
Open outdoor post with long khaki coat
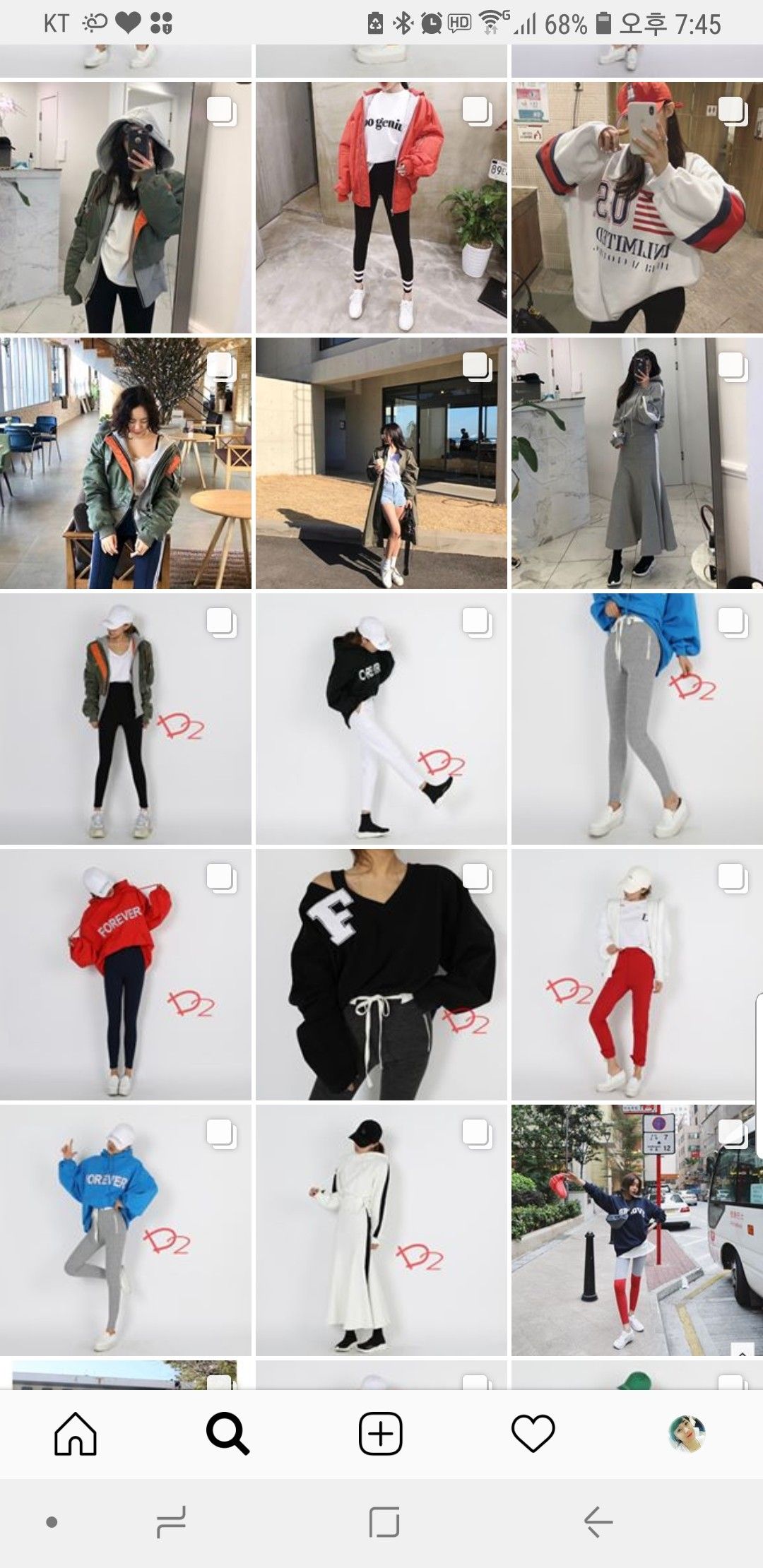coord(381,463)
